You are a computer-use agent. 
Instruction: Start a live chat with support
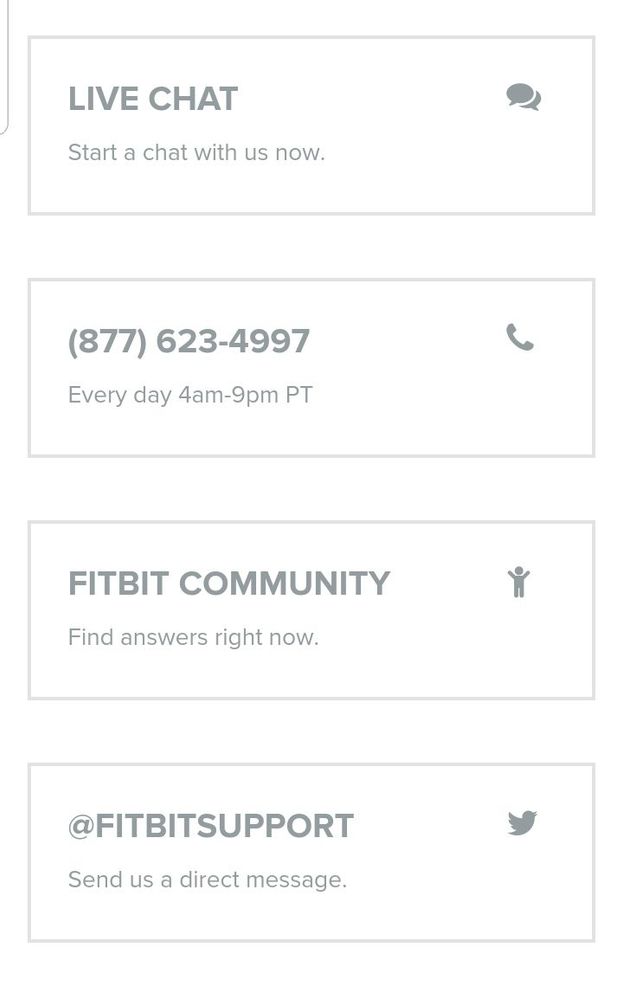311,125
